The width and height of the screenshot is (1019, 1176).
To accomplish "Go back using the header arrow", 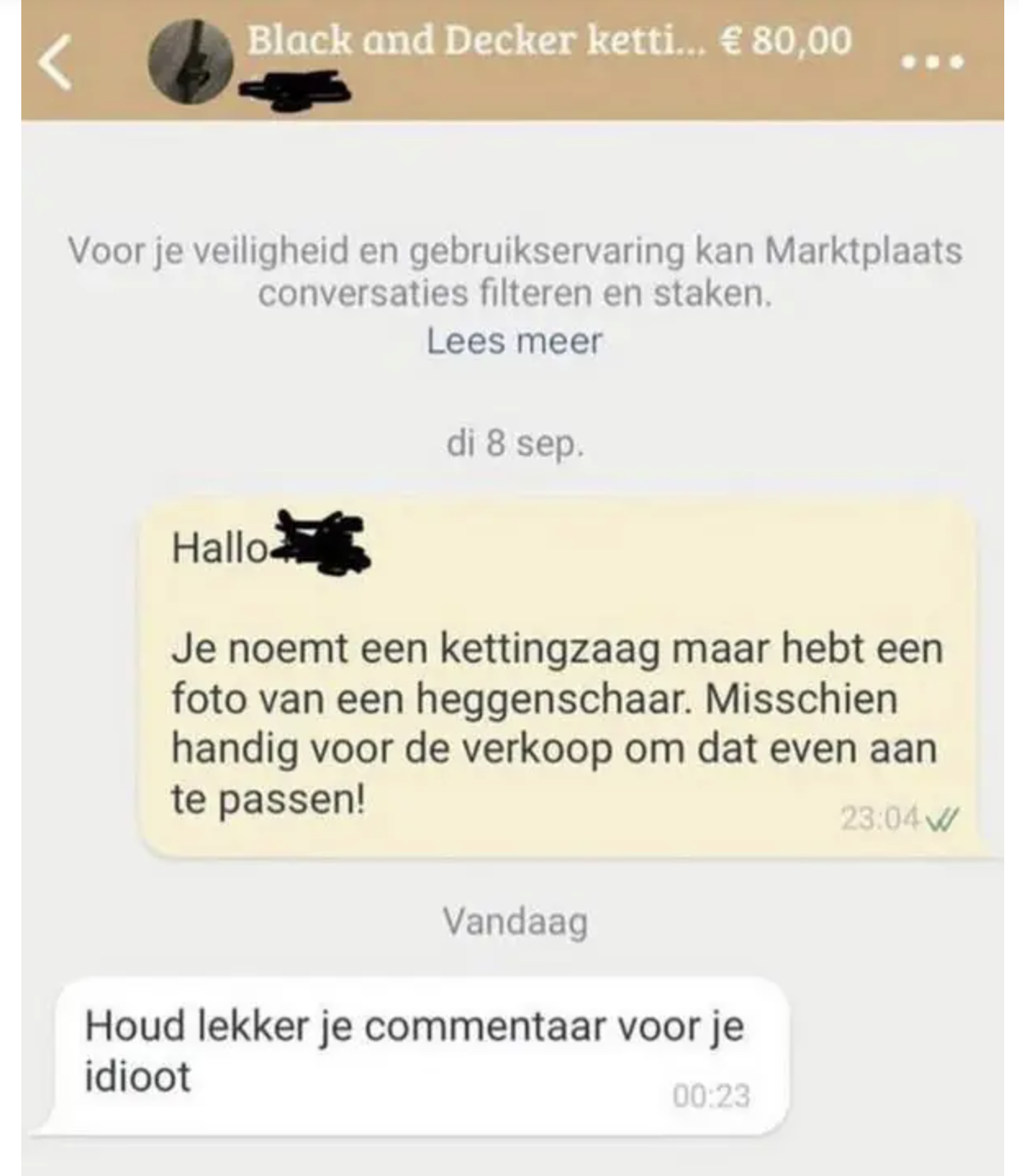I will pyautogui.click(x=56, y=62).
